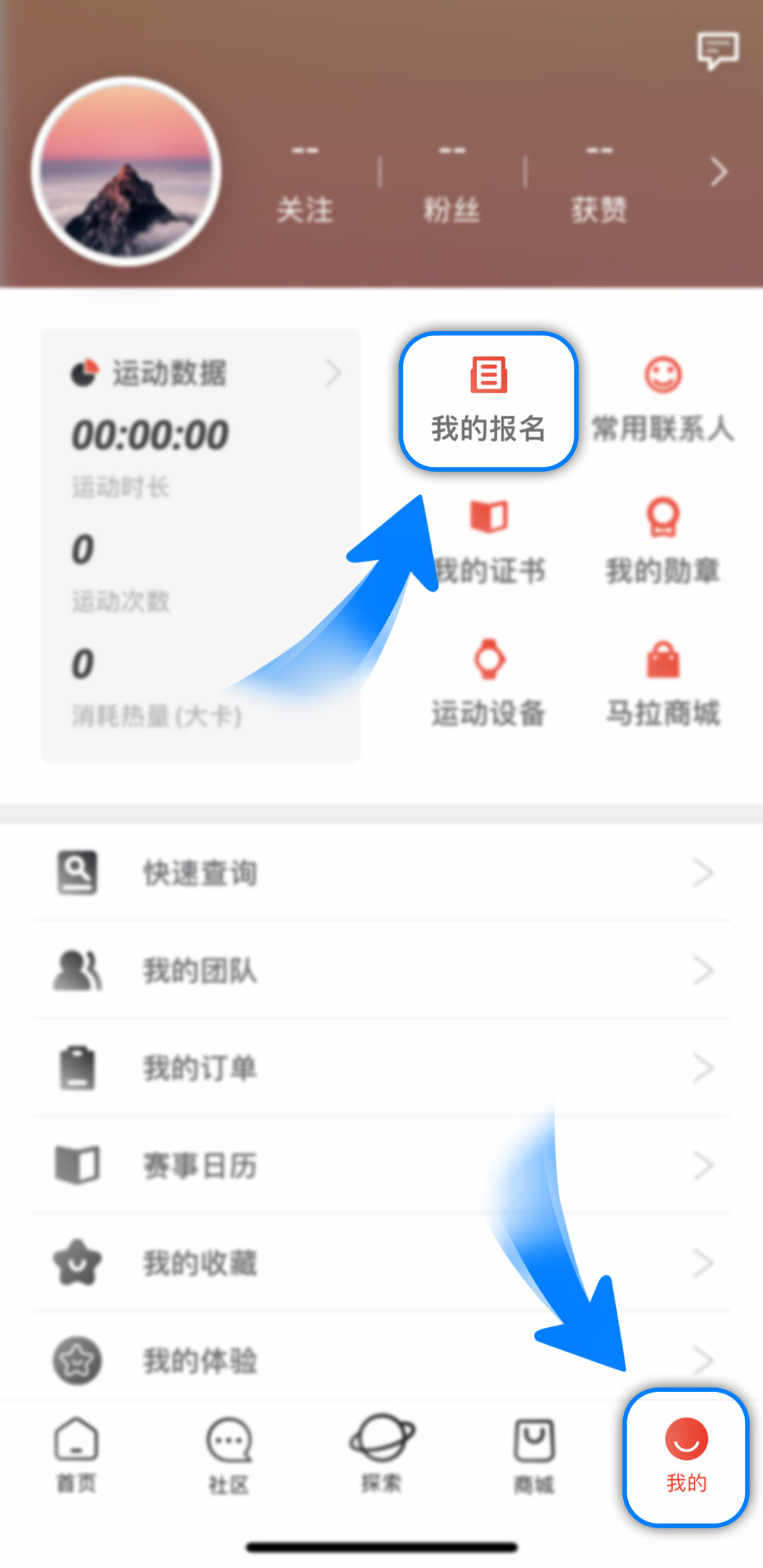Open the 运动数据 card

point(201,373)
